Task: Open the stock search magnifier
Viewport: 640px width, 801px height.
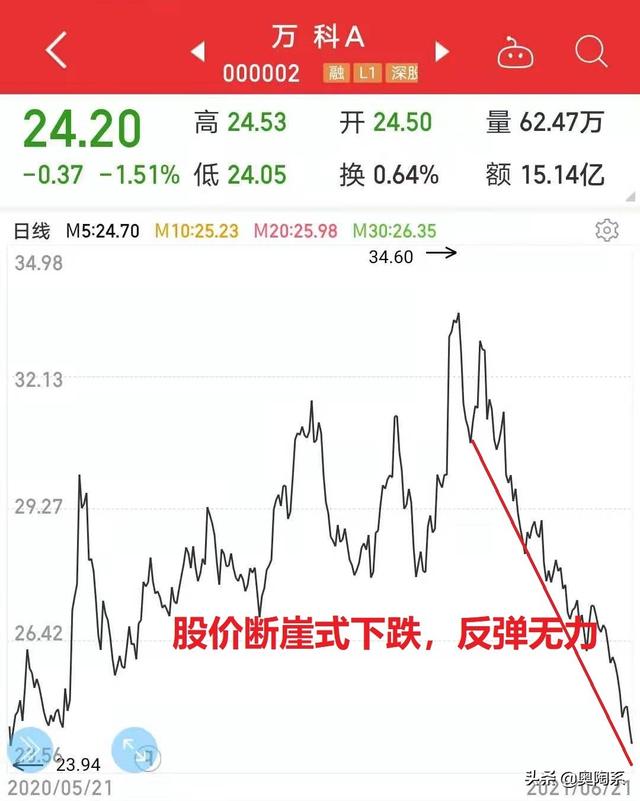Action: [x=592, y=50]
